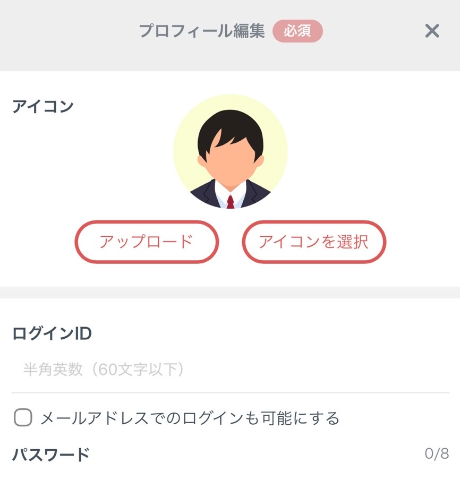Tap the アイコンを選択 button

pyautogui.click(x=314, y=242)
